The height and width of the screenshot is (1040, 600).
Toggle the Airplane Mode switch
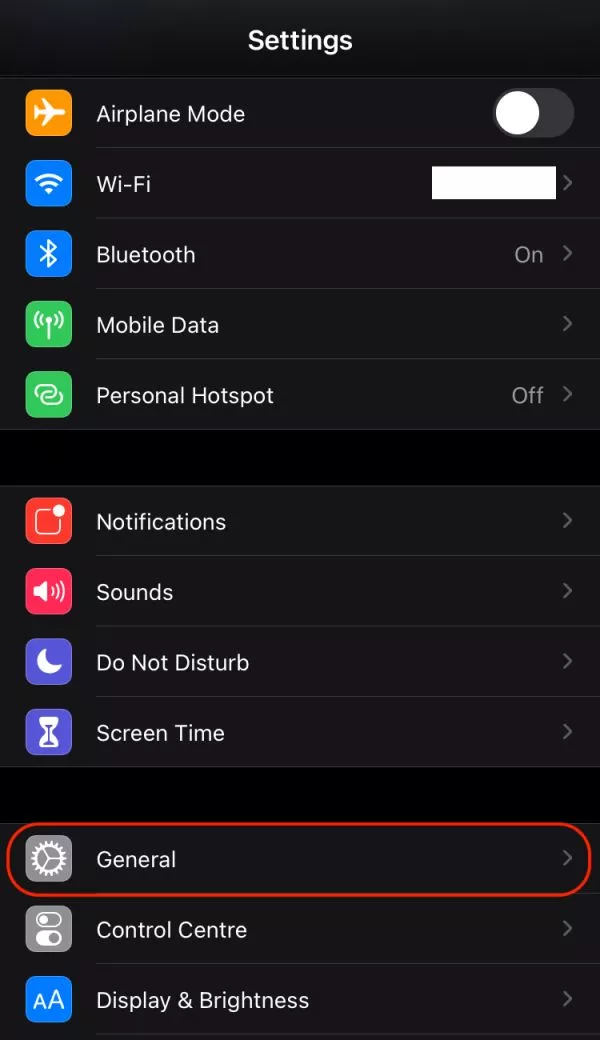(533, 113)
